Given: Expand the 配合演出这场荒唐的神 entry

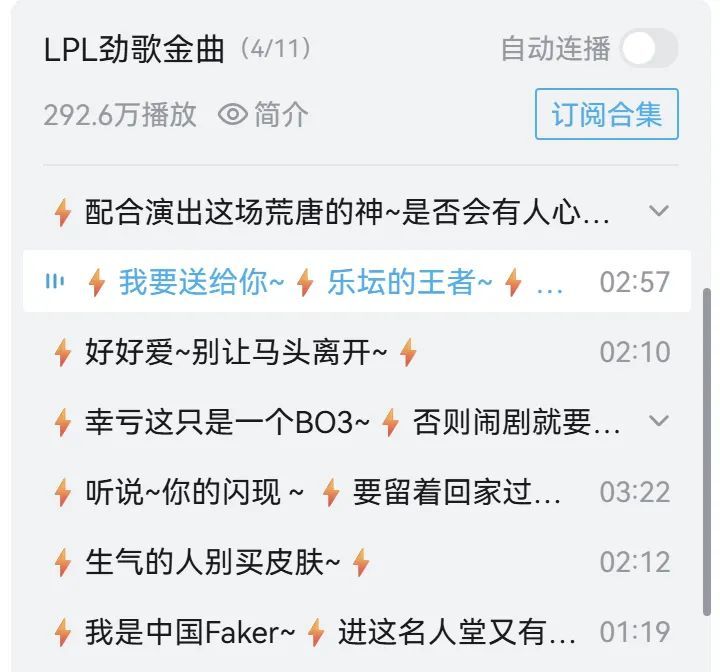Looking at the screenshot, I should [x=658, y=211].
